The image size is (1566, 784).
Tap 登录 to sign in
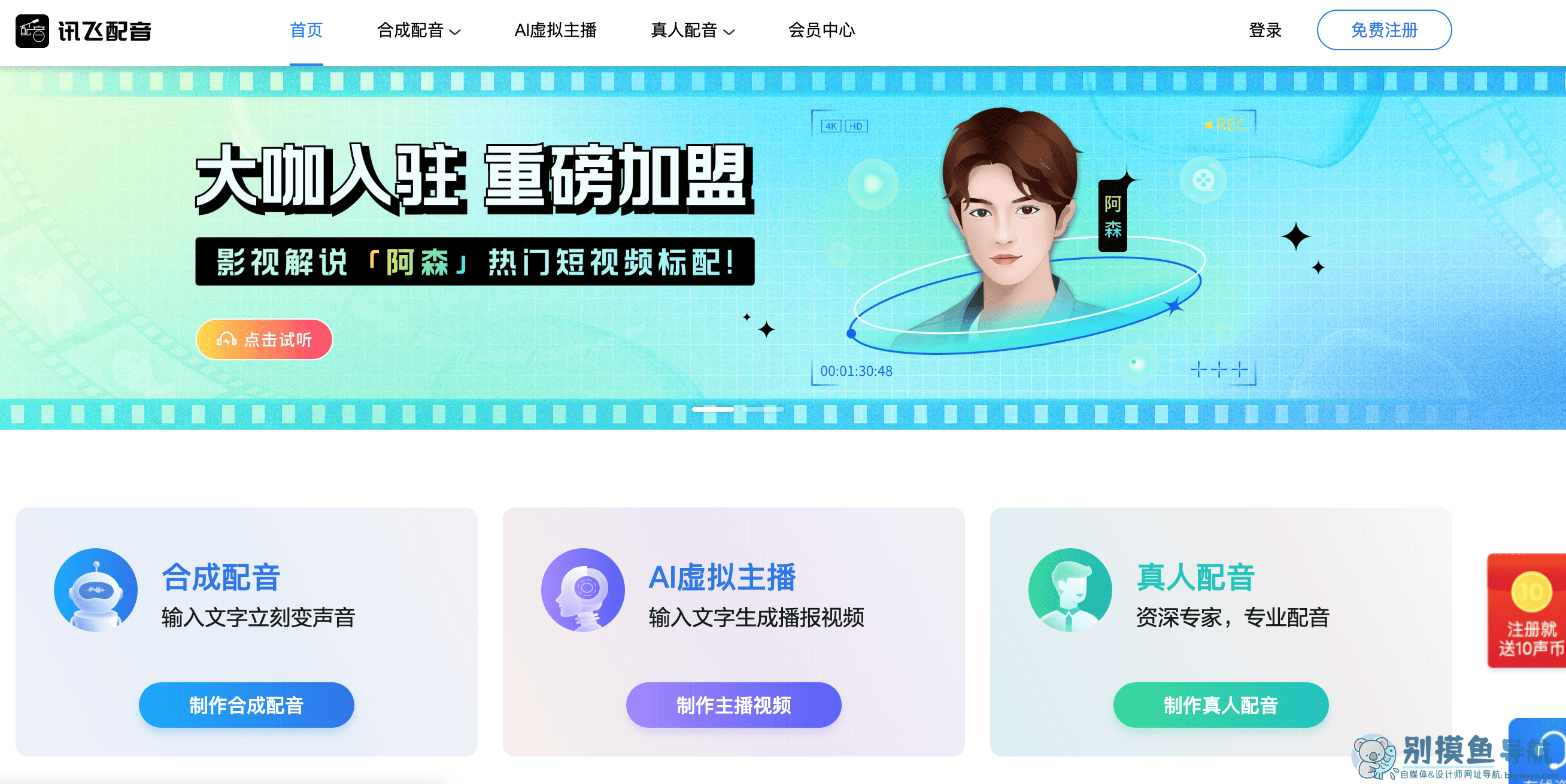[1264, 31]
